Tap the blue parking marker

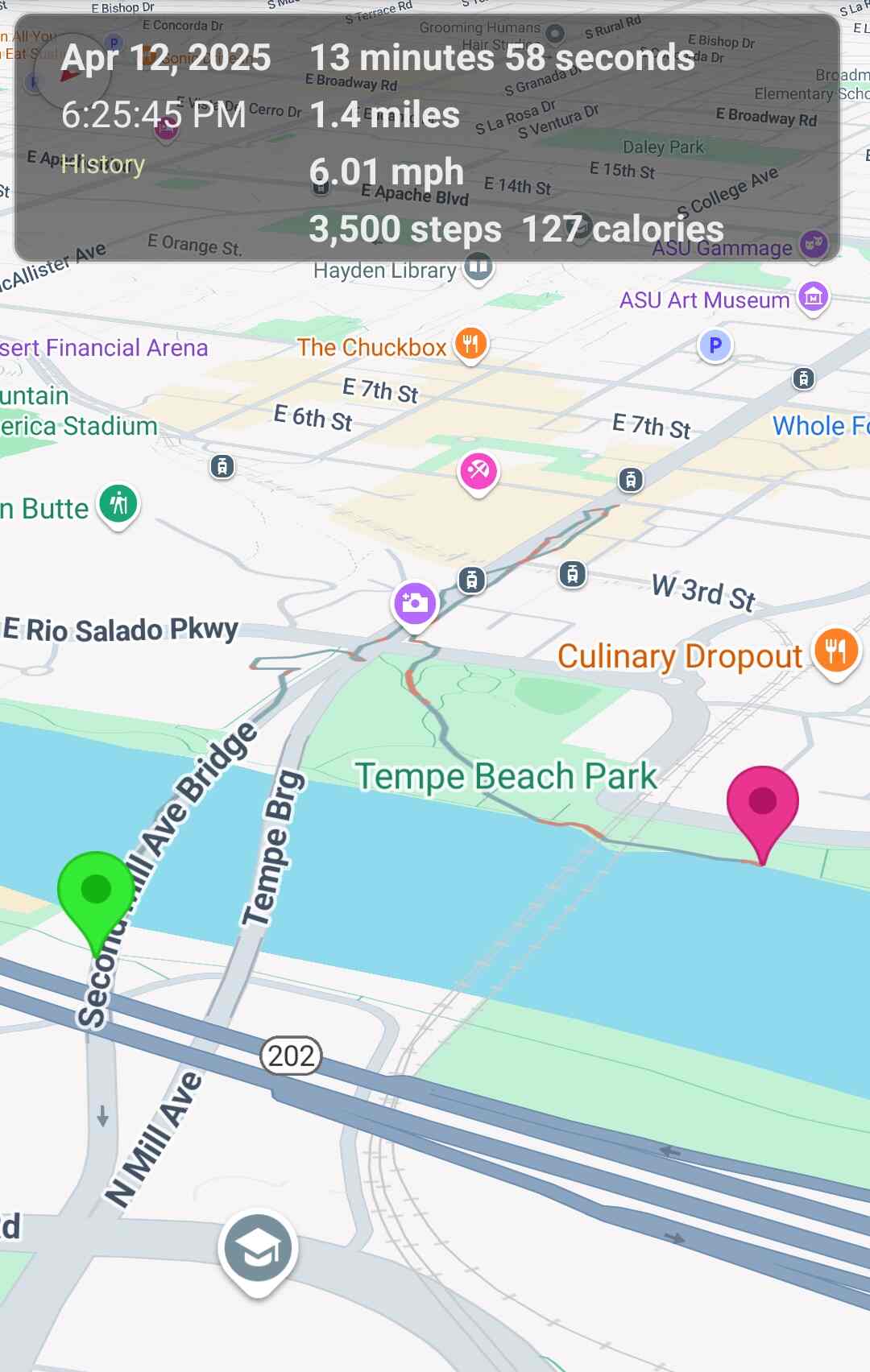715,346
